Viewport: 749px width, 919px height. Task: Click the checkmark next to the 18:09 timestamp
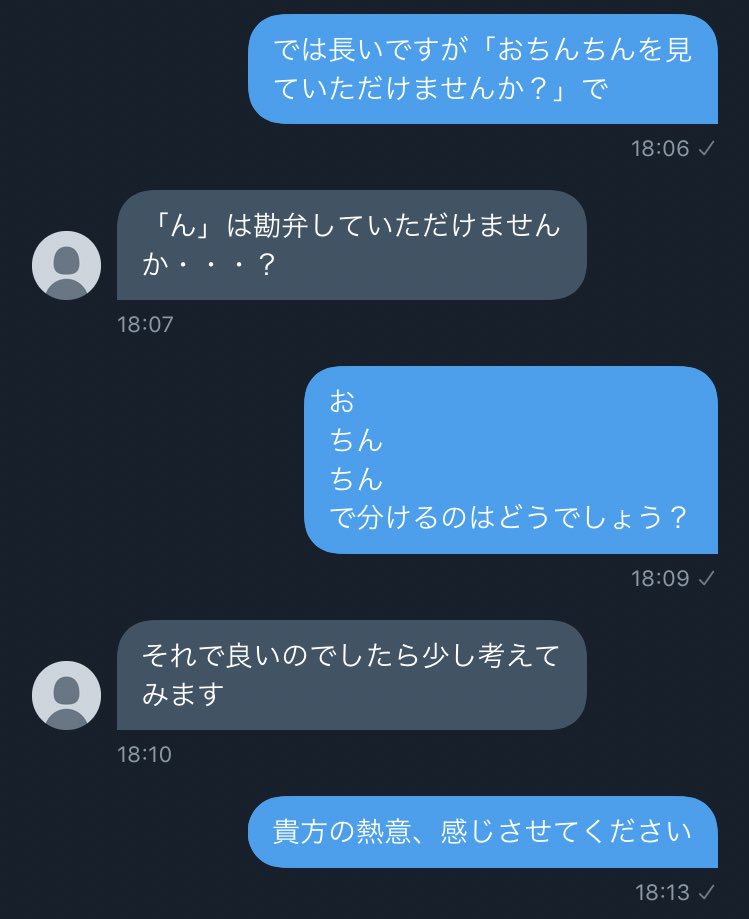click(x=707, y=576)
